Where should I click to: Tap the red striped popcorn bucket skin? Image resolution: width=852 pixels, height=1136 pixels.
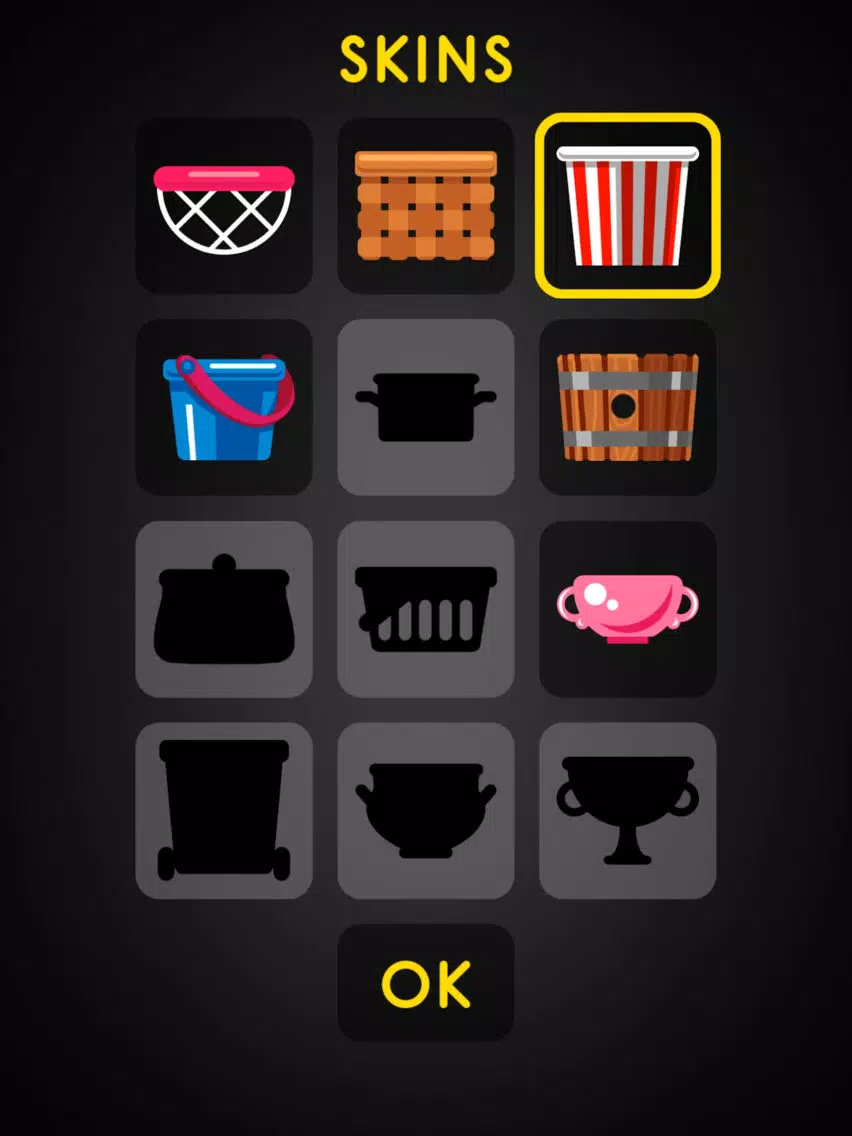627,206
